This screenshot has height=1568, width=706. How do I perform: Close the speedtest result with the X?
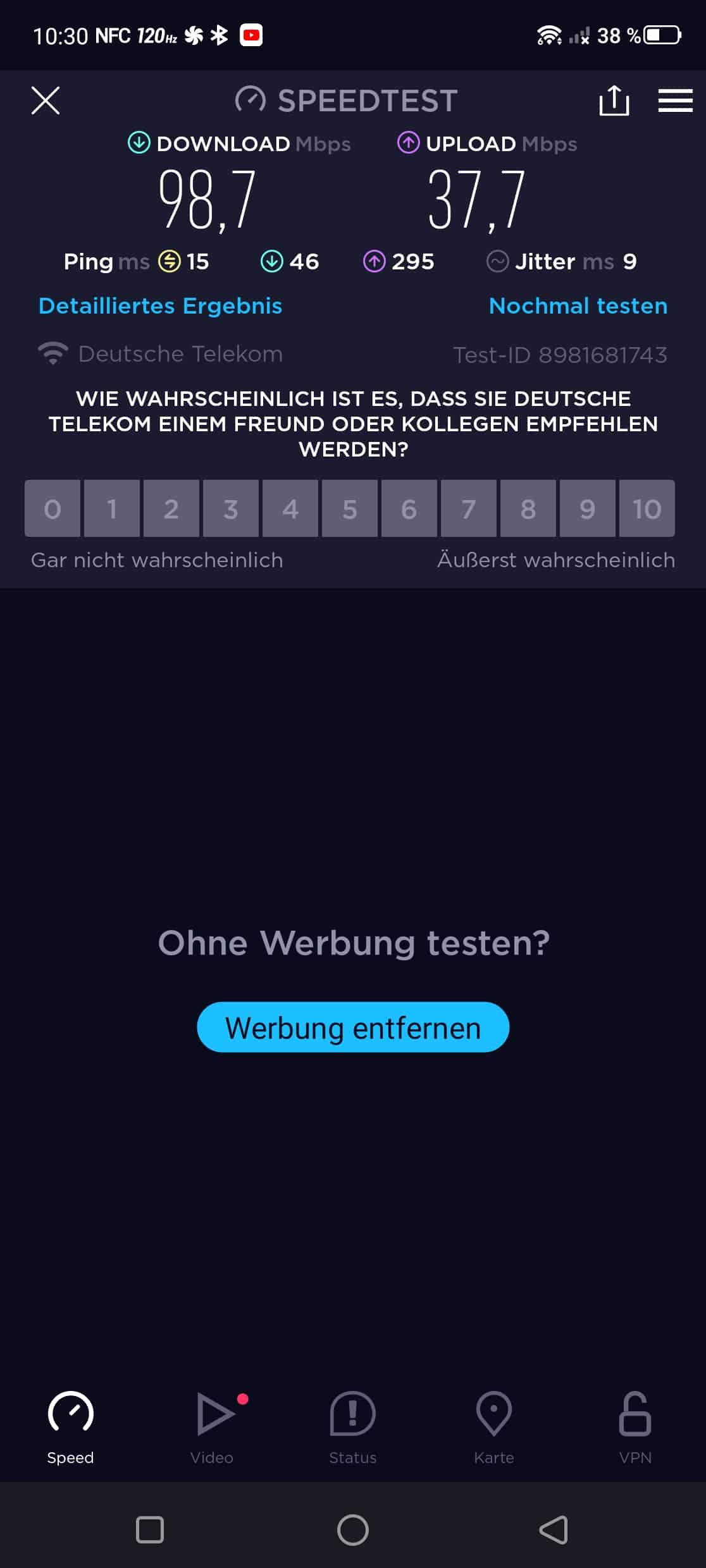pyautogui.click(x=46, y=101)
